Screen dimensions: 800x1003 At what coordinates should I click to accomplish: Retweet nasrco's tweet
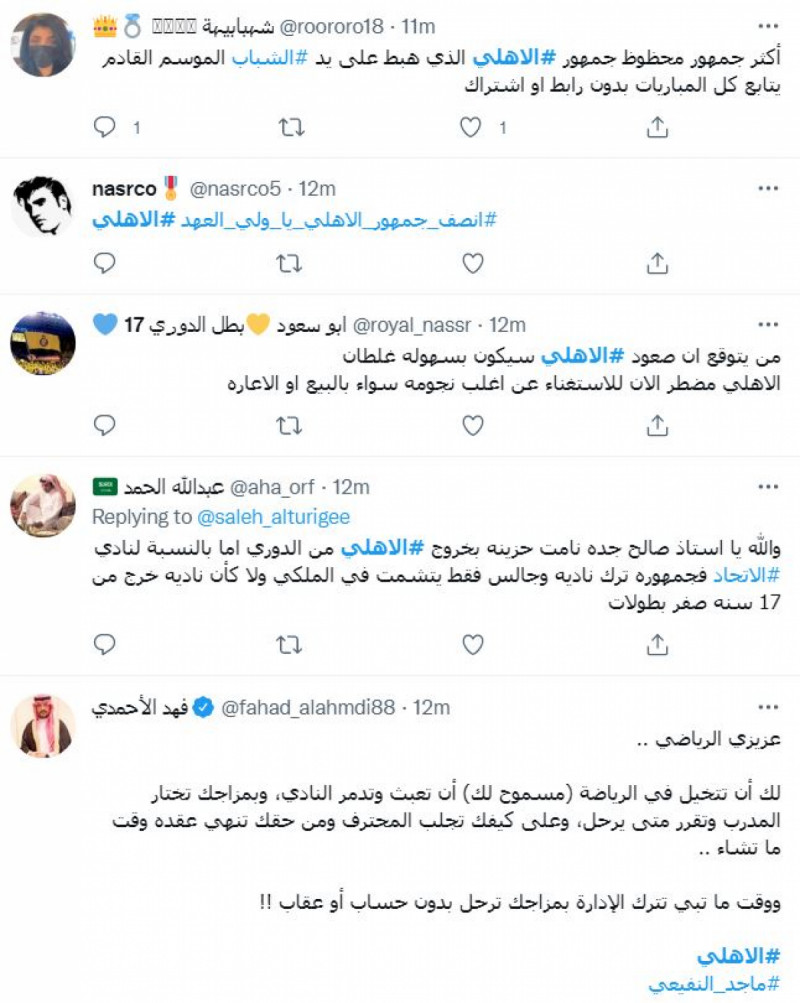click(x=289, y=263)
